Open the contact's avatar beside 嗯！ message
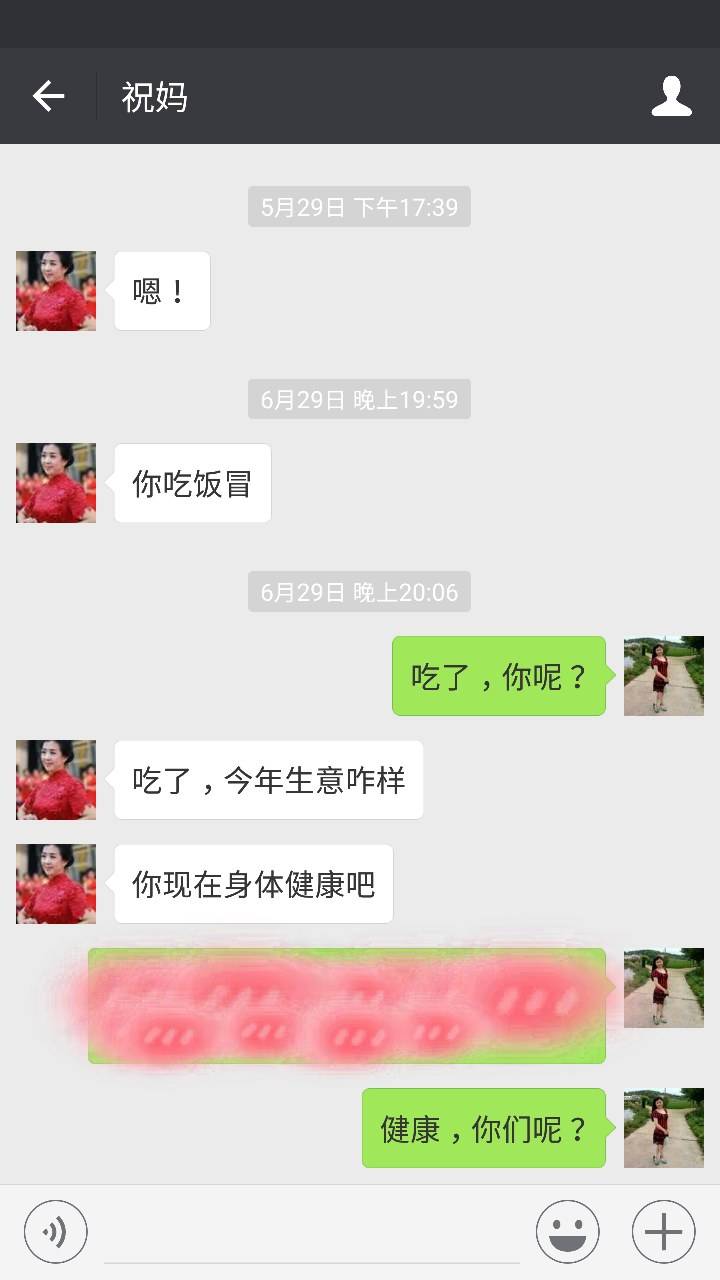 click(56, 291)
